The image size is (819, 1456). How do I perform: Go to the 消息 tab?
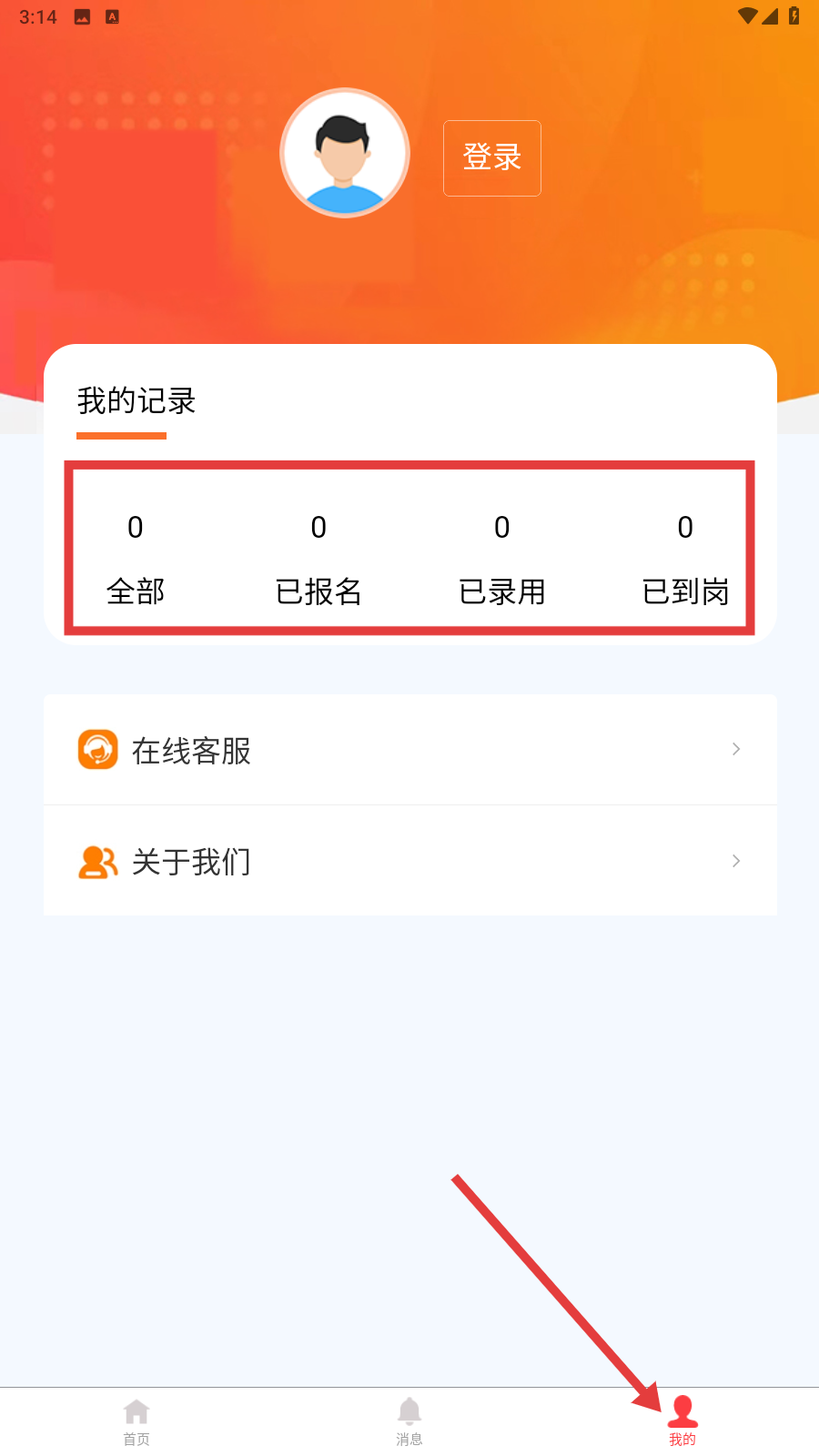pyautogui.click(x=409, y=1421)
